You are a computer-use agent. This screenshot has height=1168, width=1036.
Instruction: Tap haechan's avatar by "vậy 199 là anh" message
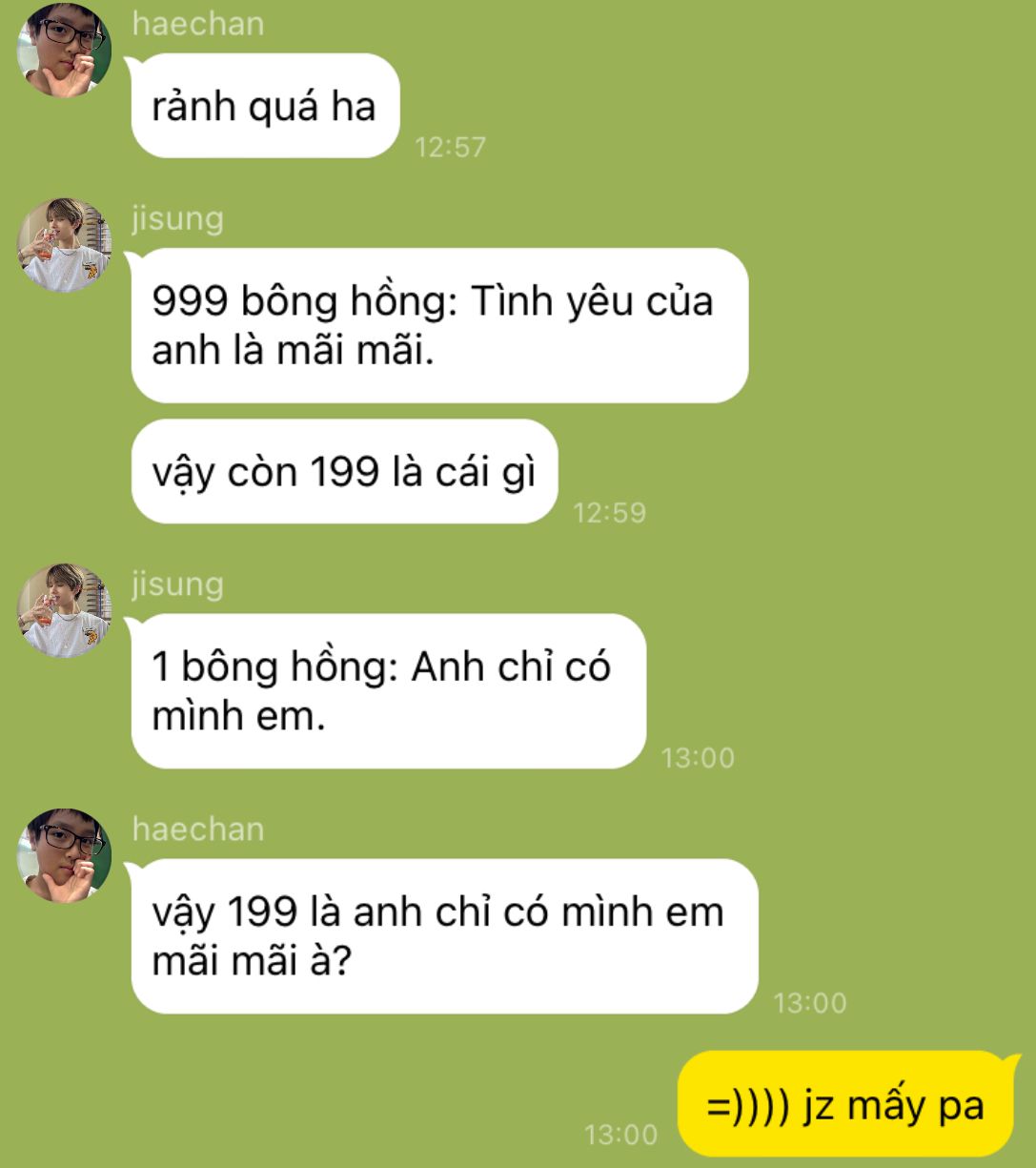pos(64,855)
